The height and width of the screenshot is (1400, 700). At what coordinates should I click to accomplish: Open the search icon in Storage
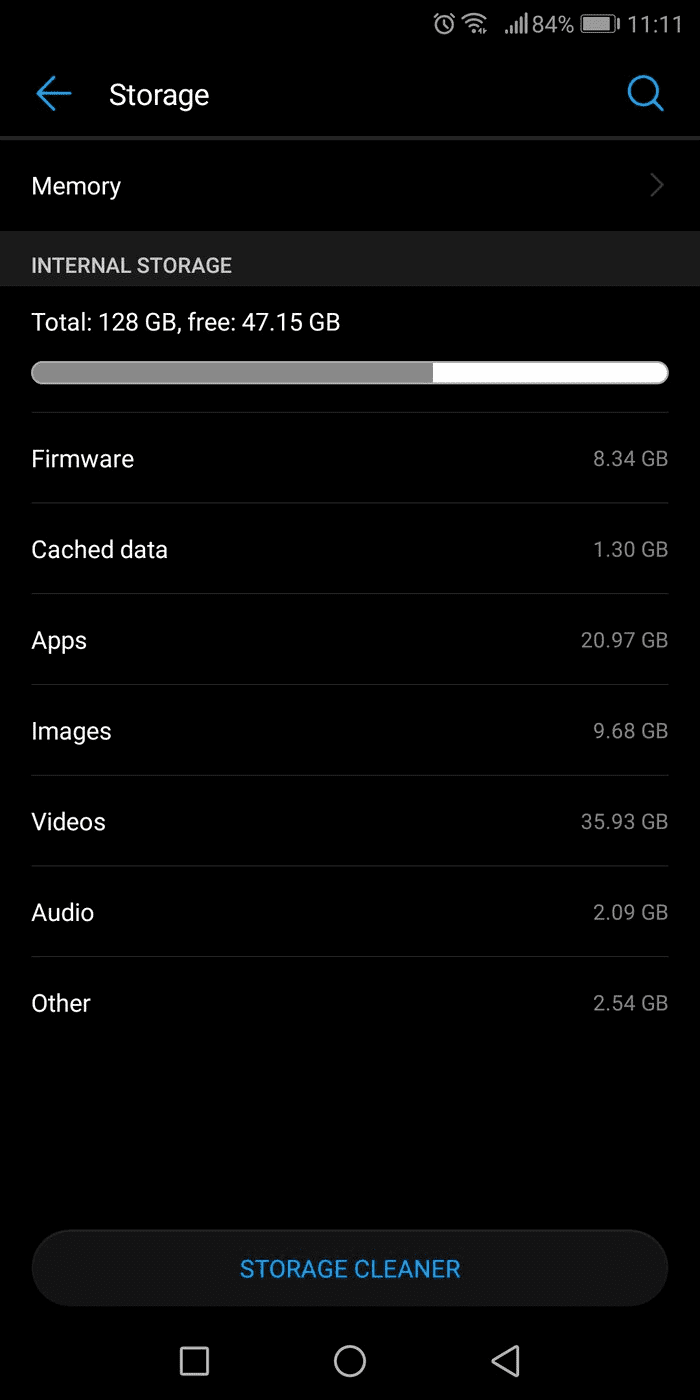click(x=645, y=95)
